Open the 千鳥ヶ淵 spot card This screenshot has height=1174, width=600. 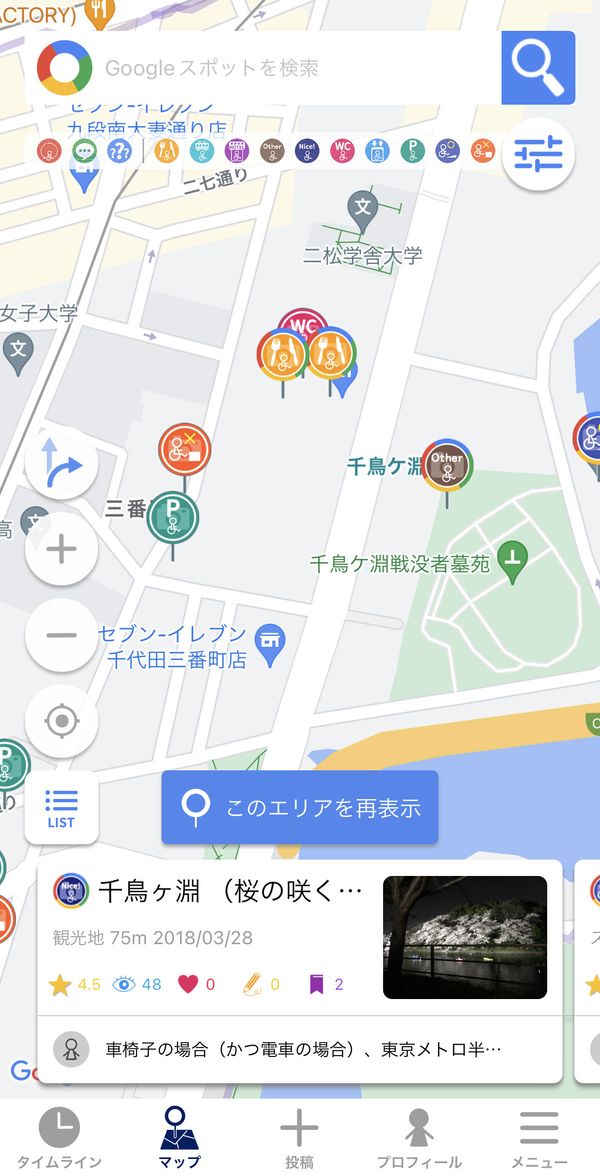pyautogui.click(x=300, y=971)
